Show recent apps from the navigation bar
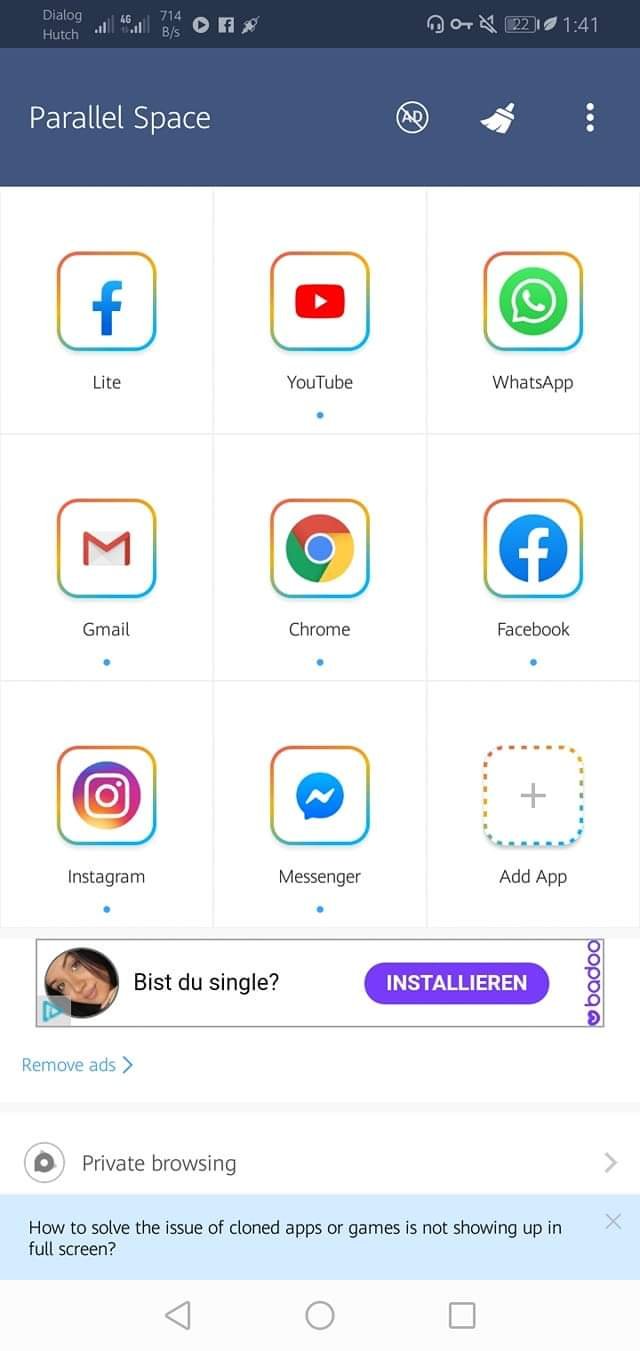Image resolution: width=640 pixels, height=1351 pixels. (x=462, y=1315)
